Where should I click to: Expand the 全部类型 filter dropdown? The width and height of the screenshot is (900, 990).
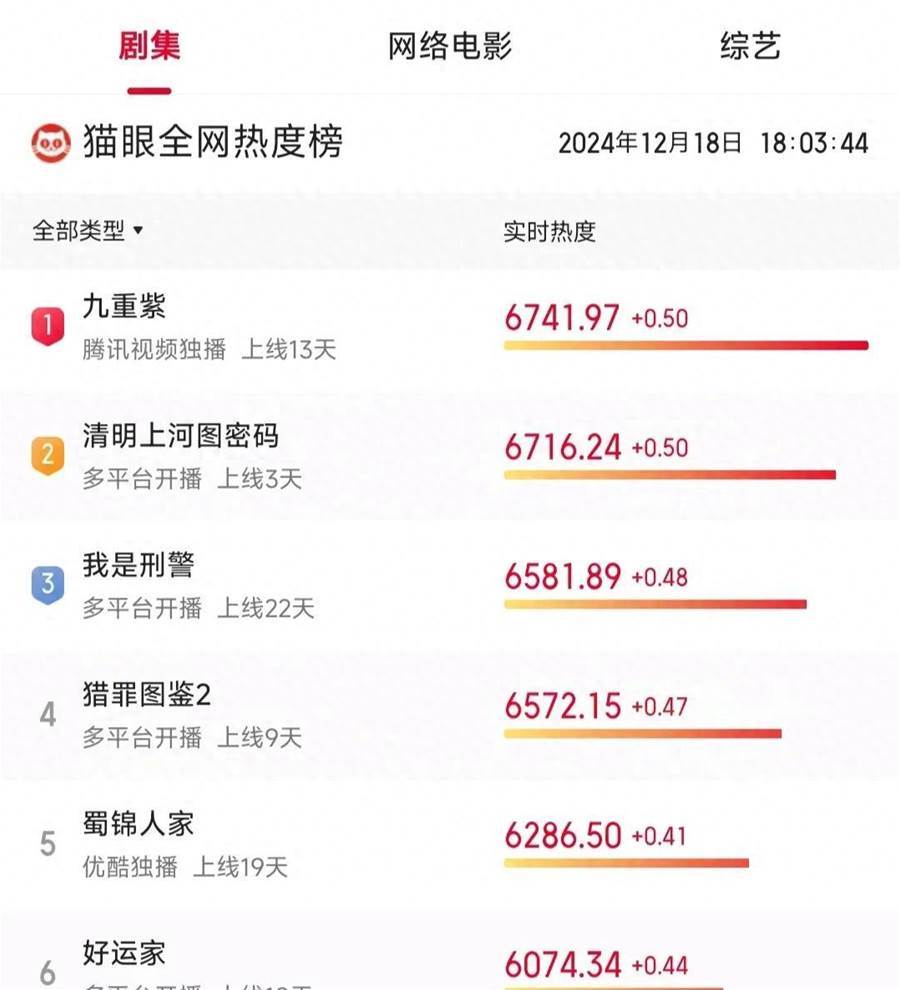point(88,231)
